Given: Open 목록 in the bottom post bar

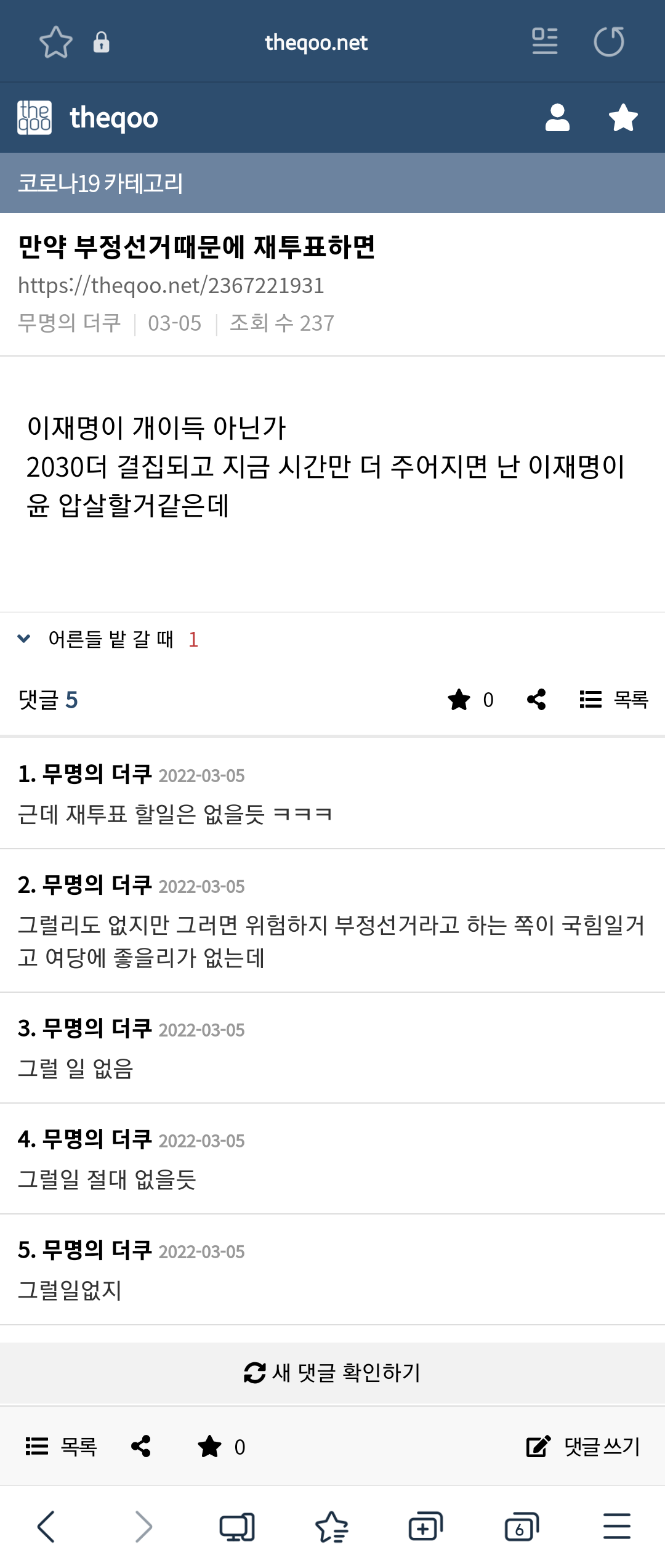Looking at the screenshot, I should point(62,1447).
